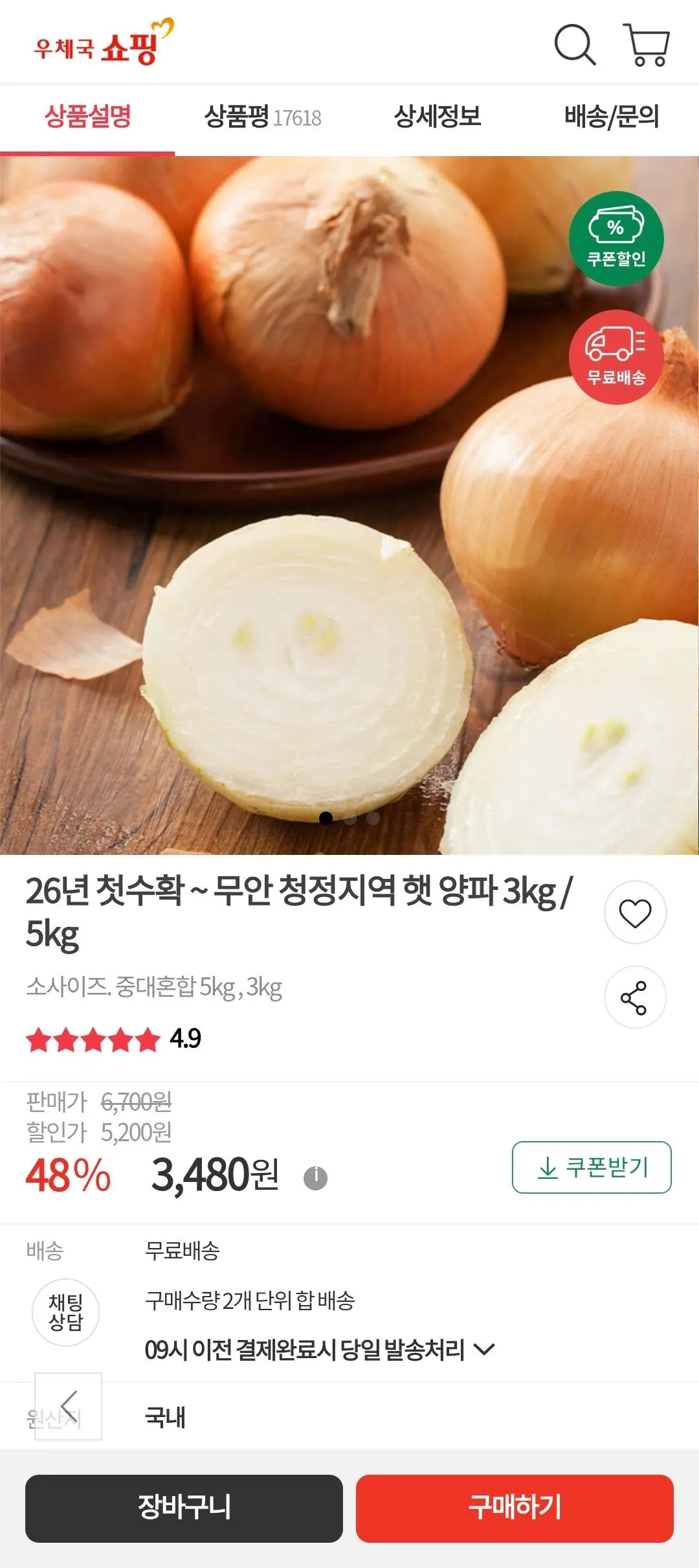Open the 배송/문의 tab
Image resolution: width=699 pixels, height=1568 pixels.
coord(612,118)
